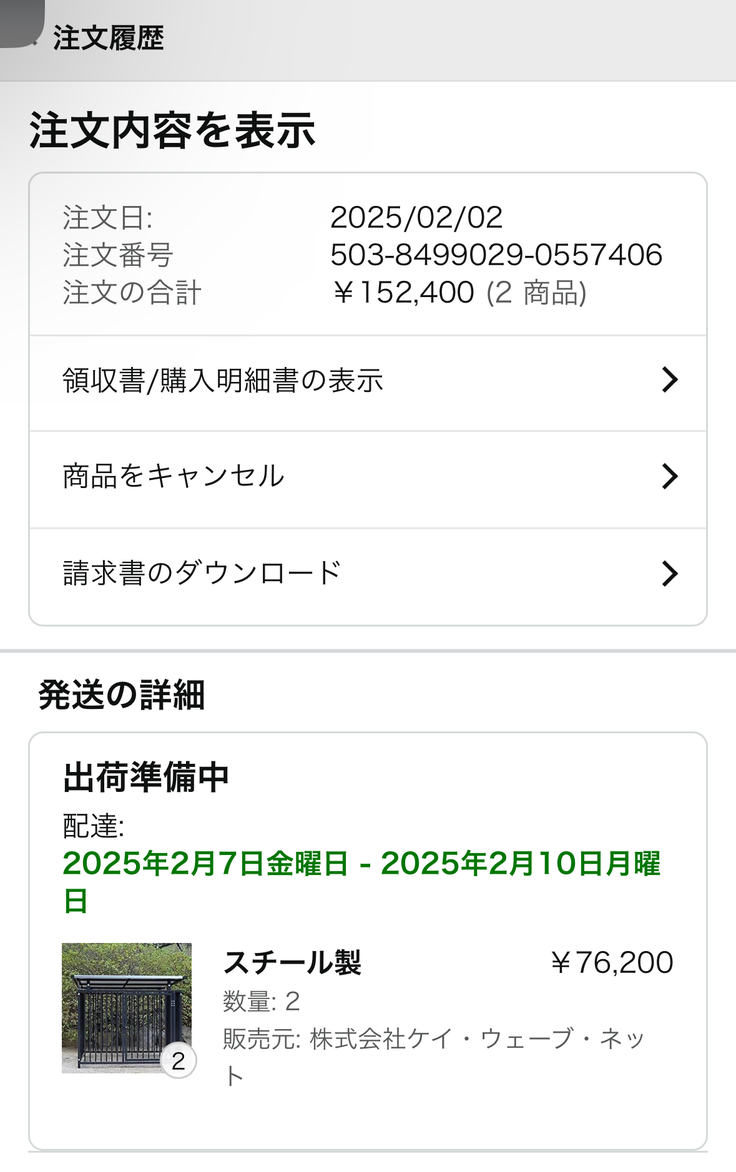This screenshot has width=736, height=1172.
Task: Open 商品をキャンセル
Action: 368,477
